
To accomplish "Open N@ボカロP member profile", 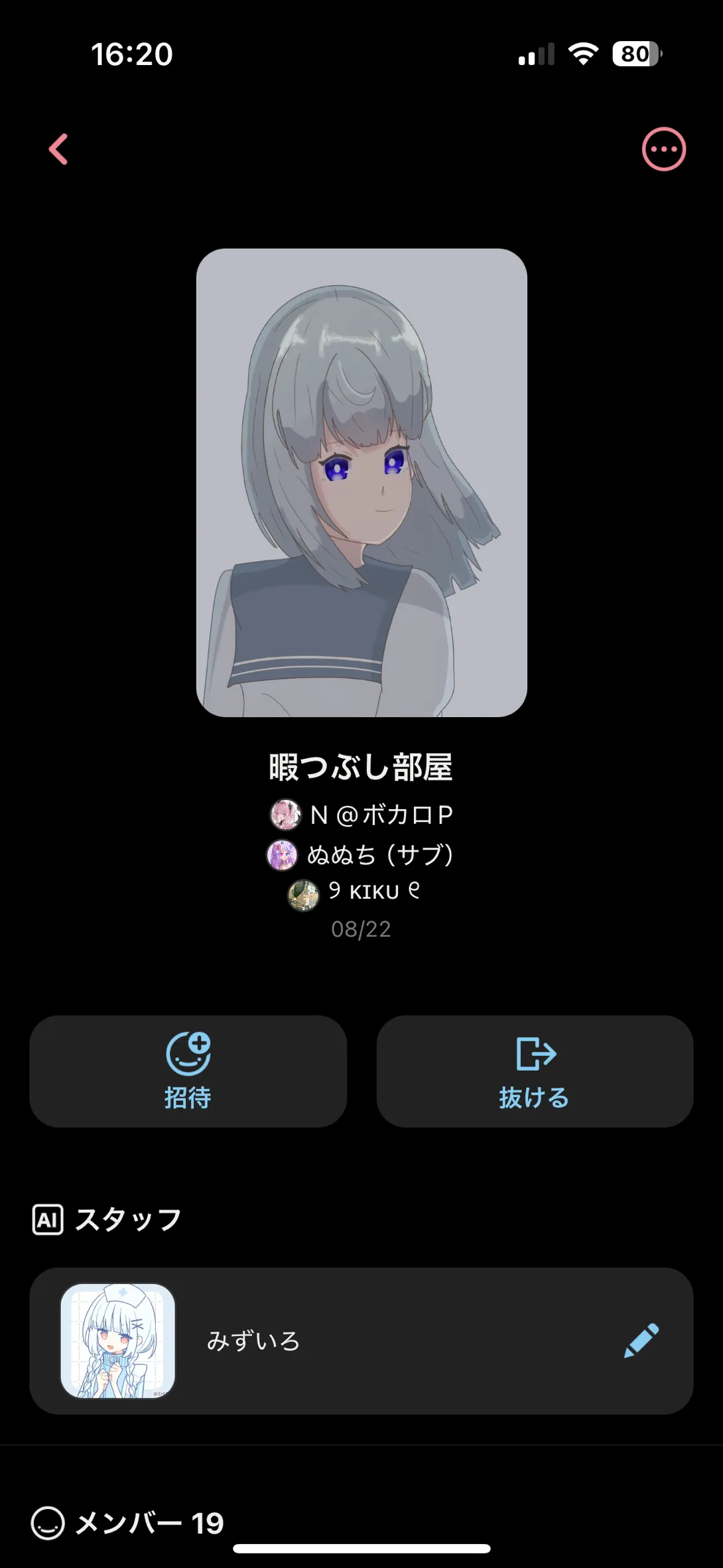I will pyautogui.click(x=362, y=815).
